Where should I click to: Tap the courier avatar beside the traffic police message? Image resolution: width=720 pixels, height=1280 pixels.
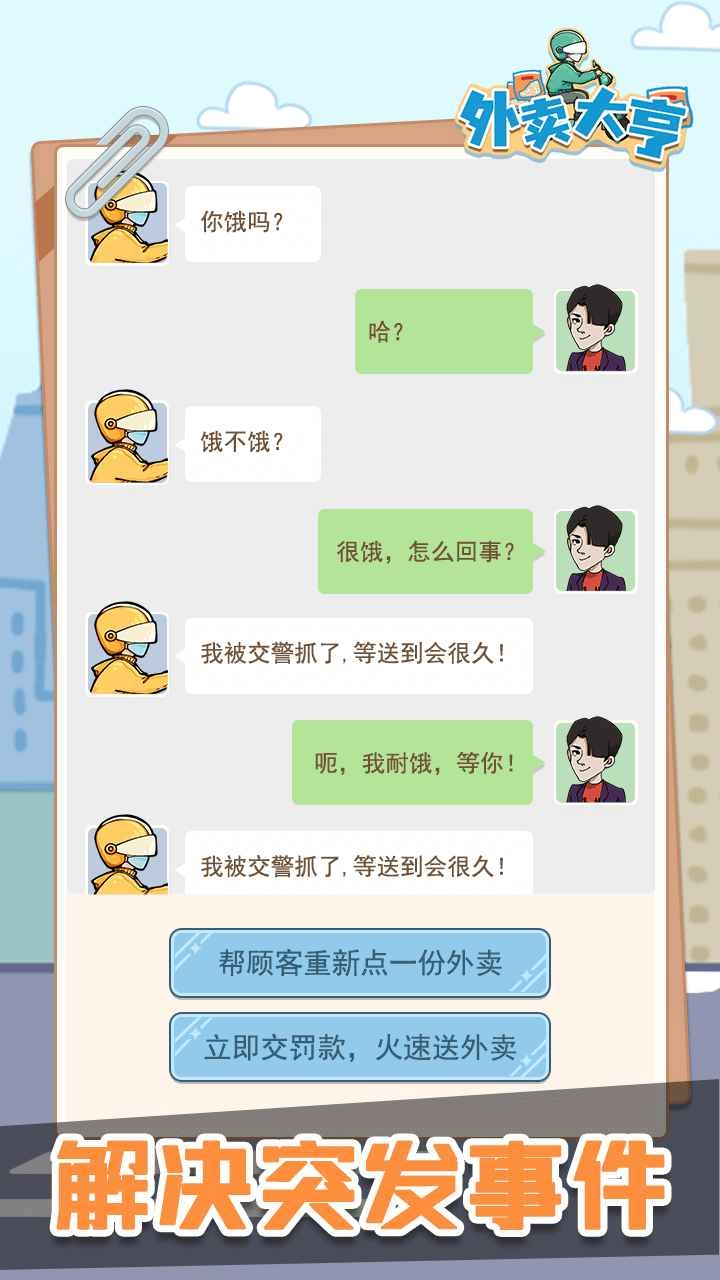pyautogui.click(x=127, y=656)
